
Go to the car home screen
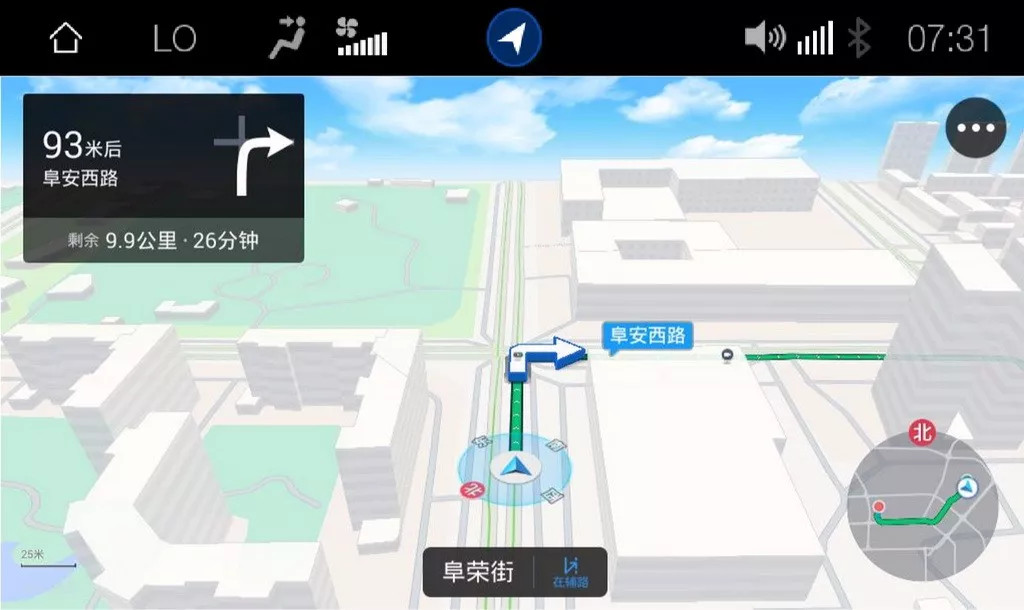(65, 39)
